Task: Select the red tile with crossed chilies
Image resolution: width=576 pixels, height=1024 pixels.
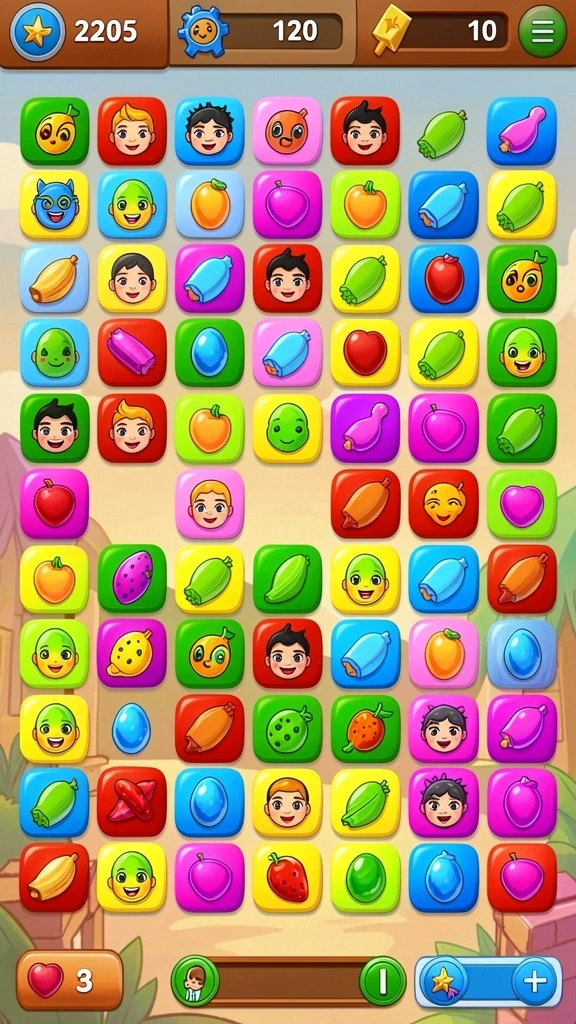Action: click(132, 801)
